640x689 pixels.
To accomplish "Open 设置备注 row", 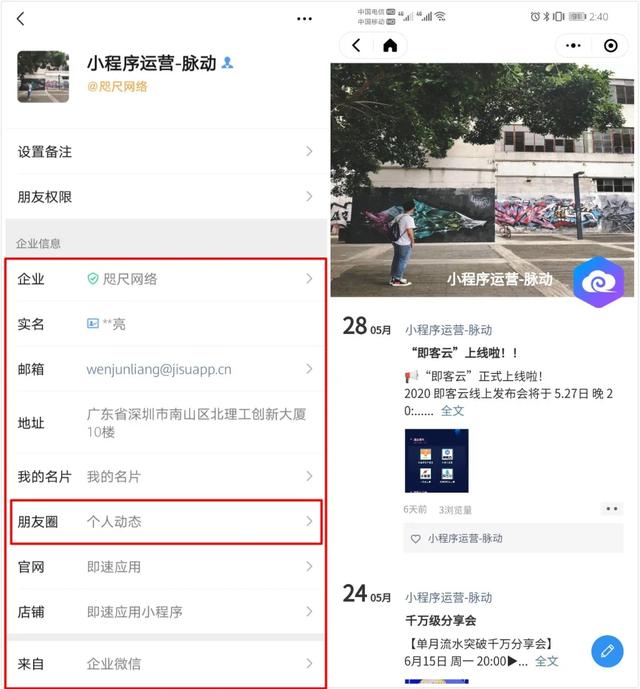I will click(x=165, y=152).
